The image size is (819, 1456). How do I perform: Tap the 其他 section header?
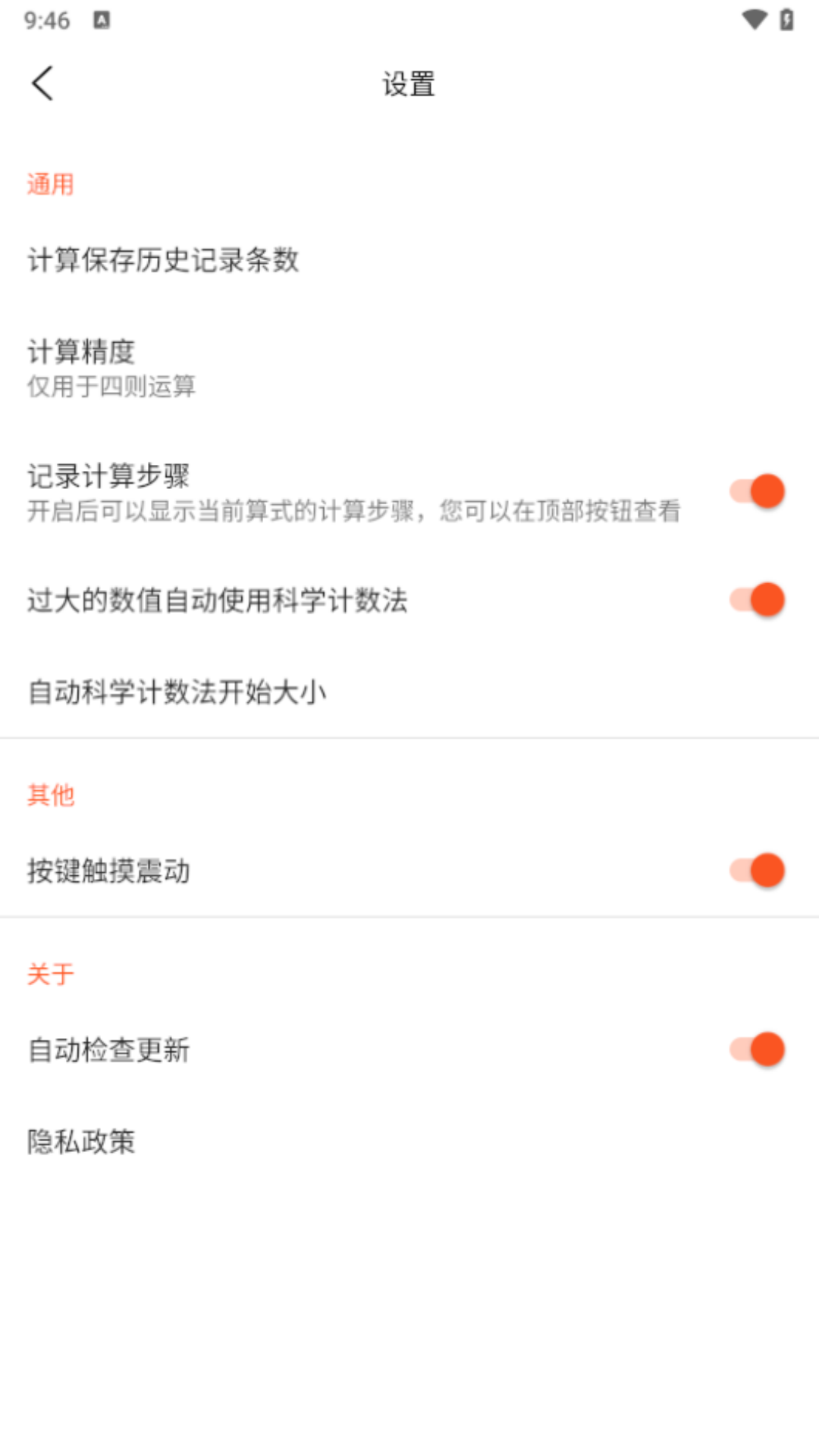pos(51,794)
